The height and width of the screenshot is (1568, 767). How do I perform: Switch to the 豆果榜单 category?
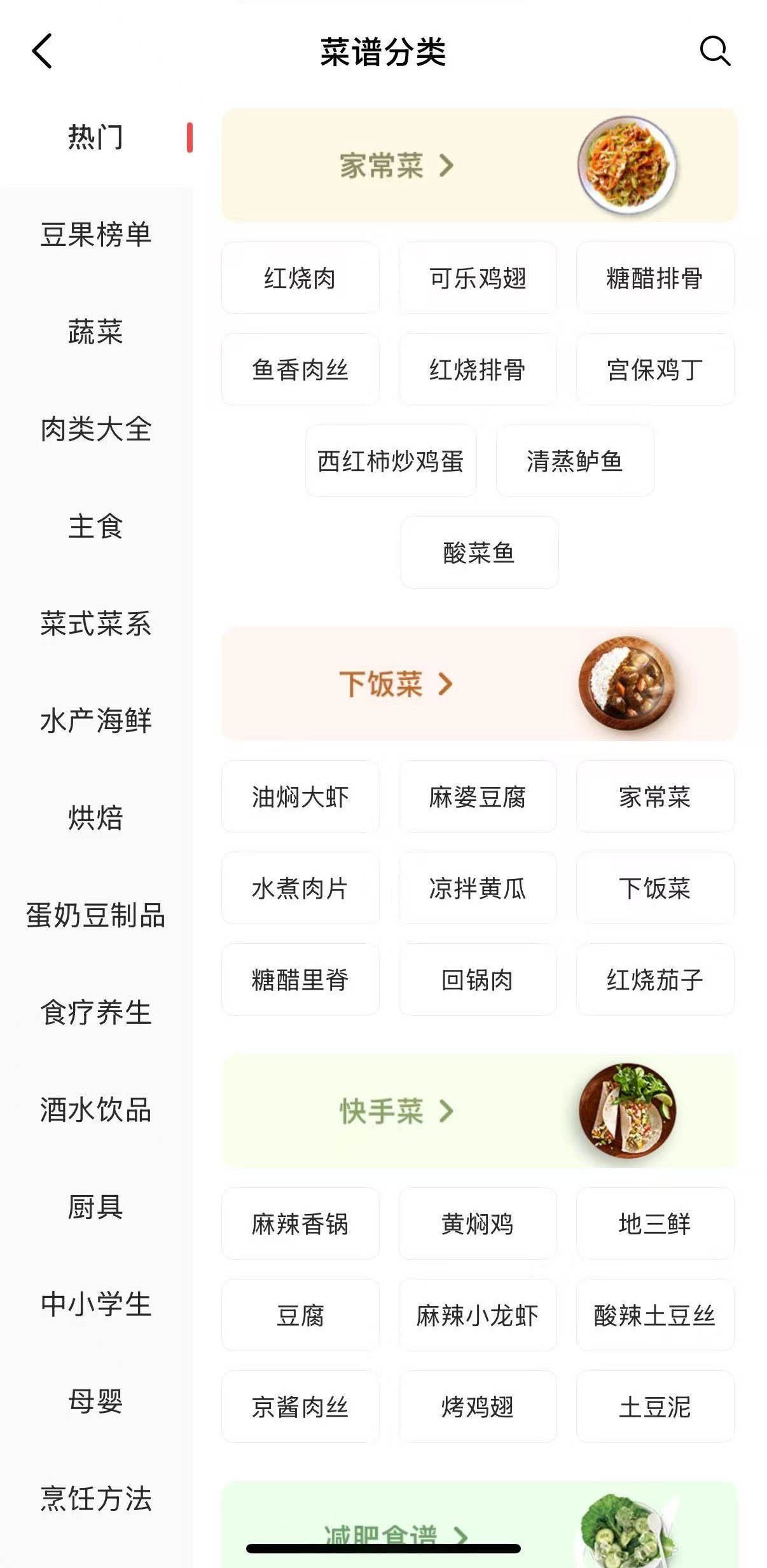[96, 235]
